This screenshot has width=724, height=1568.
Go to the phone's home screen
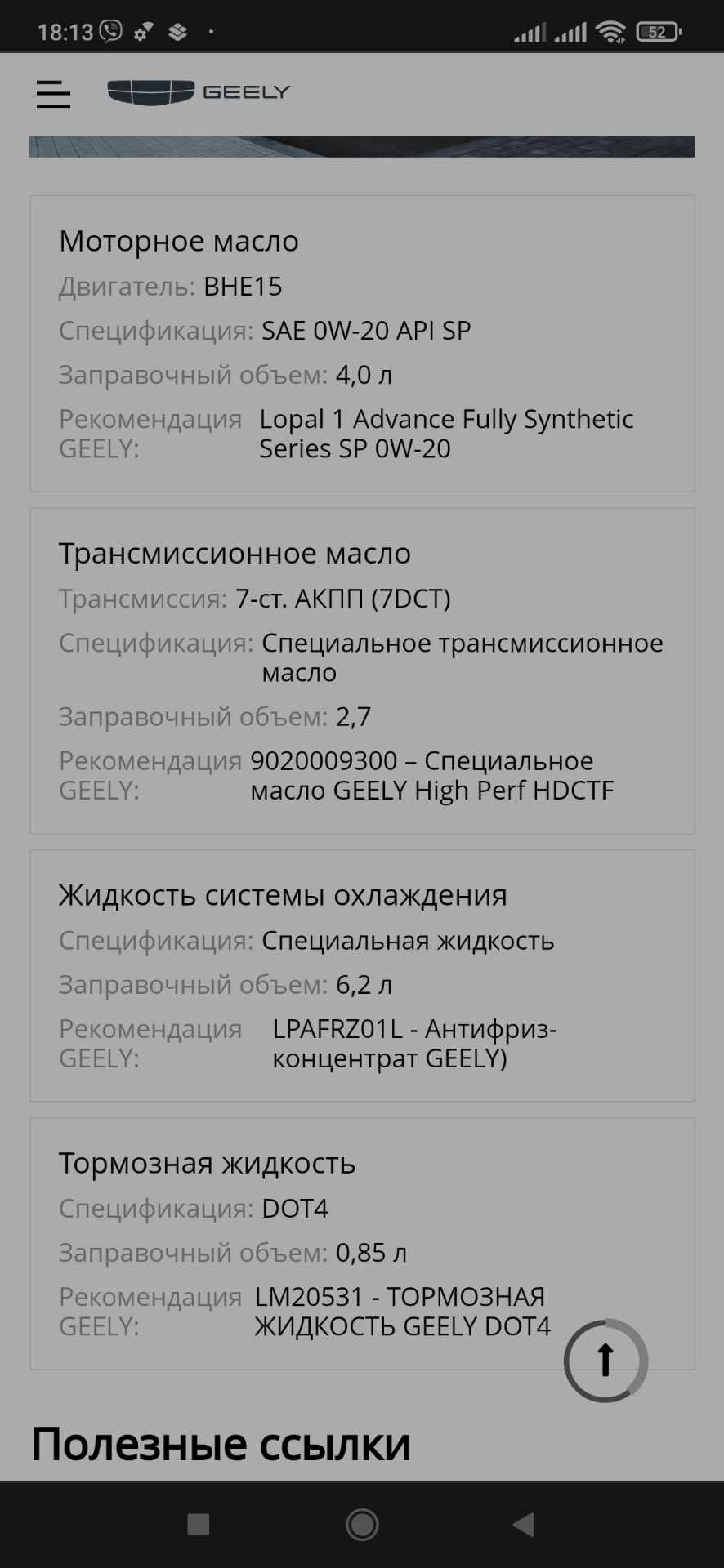coord(362,1525)
